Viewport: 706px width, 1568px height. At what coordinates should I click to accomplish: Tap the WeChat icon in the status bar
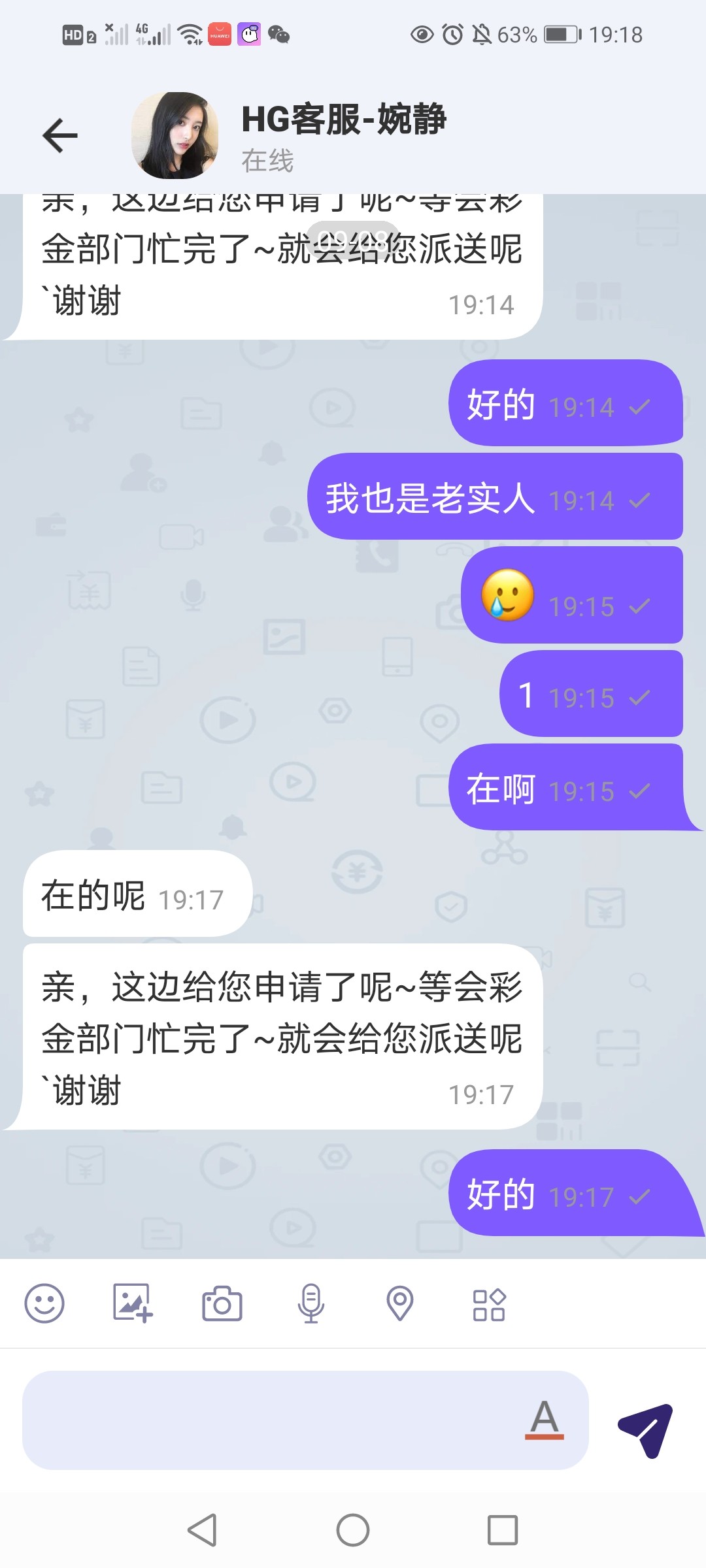tap(280, 34)
